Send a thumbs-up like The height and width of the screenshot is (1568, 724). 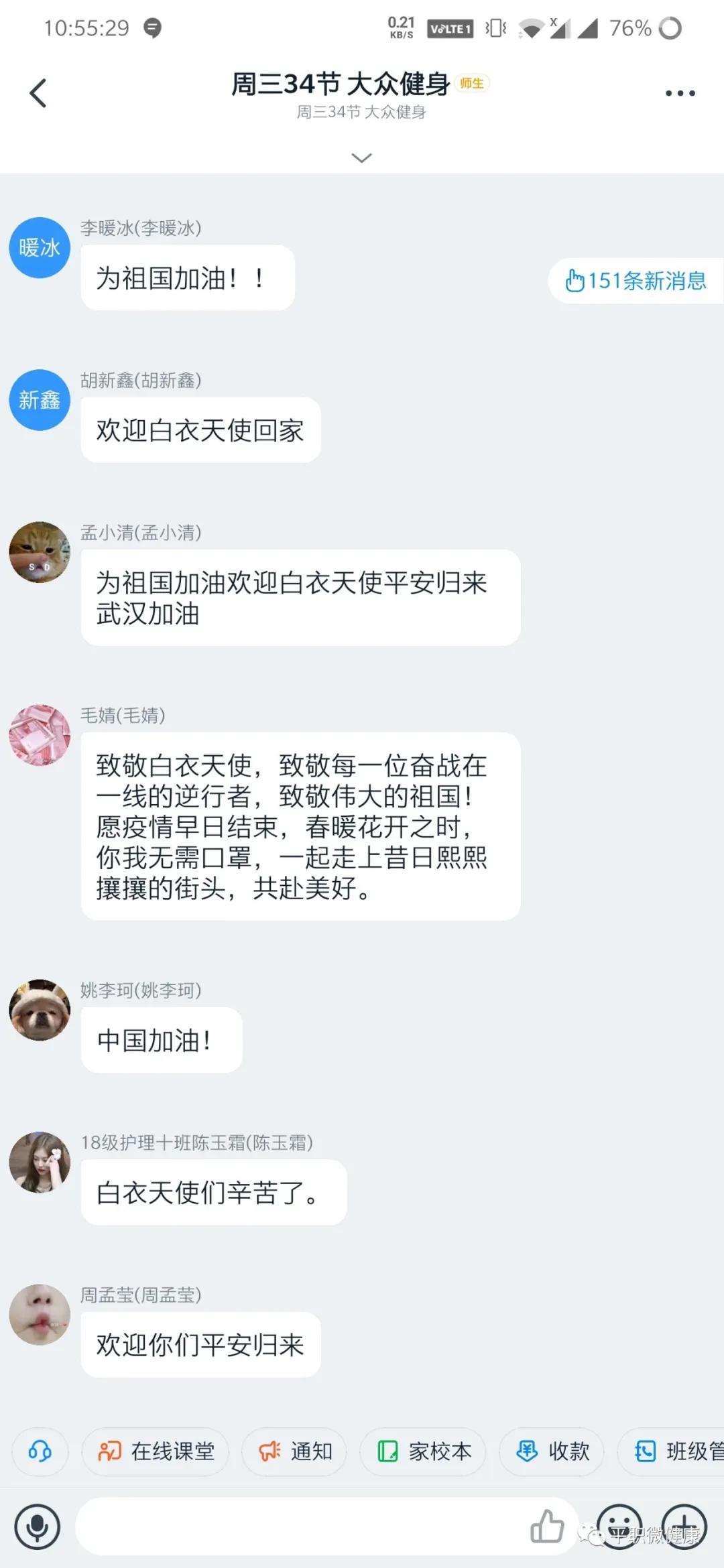547,1527
